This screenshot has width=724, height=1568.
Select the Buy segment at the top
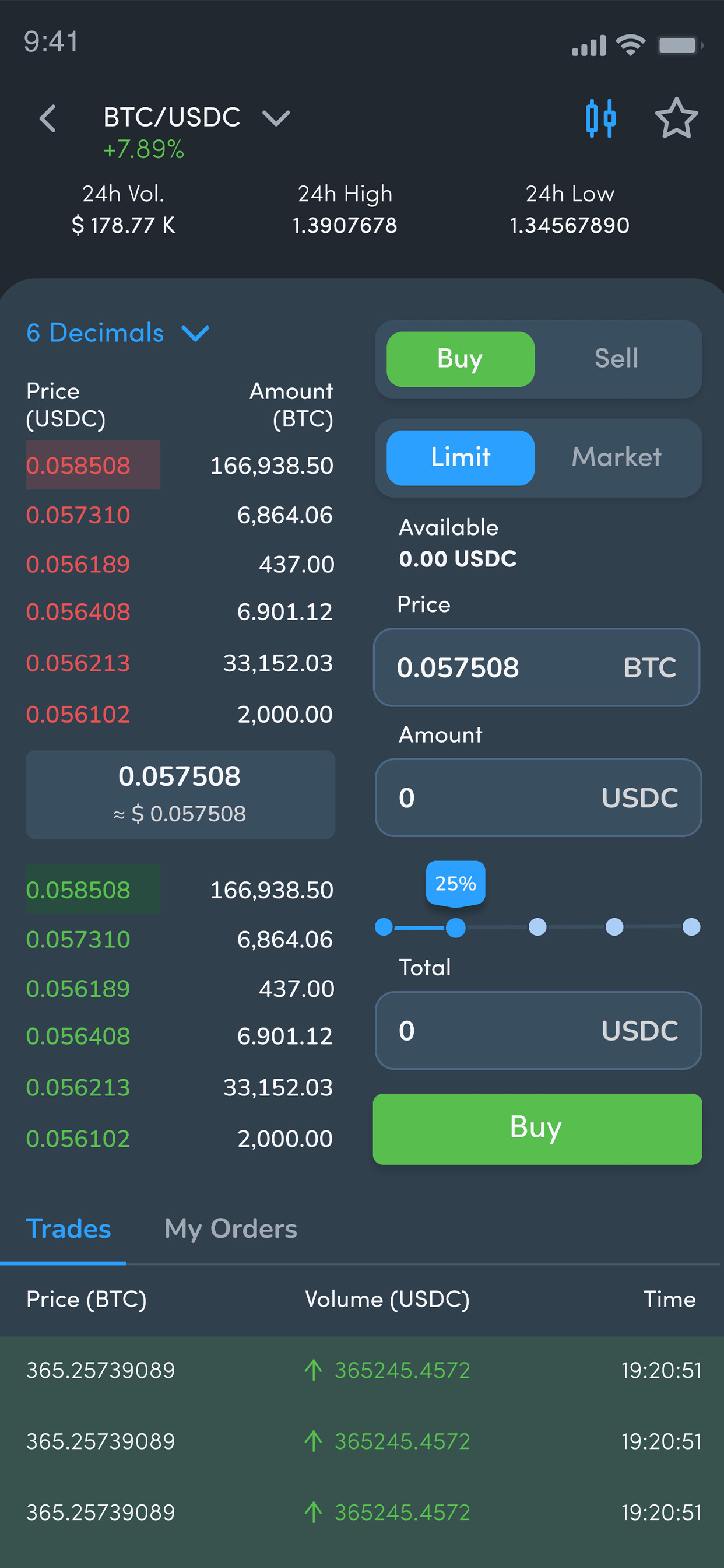coord(461,359)
